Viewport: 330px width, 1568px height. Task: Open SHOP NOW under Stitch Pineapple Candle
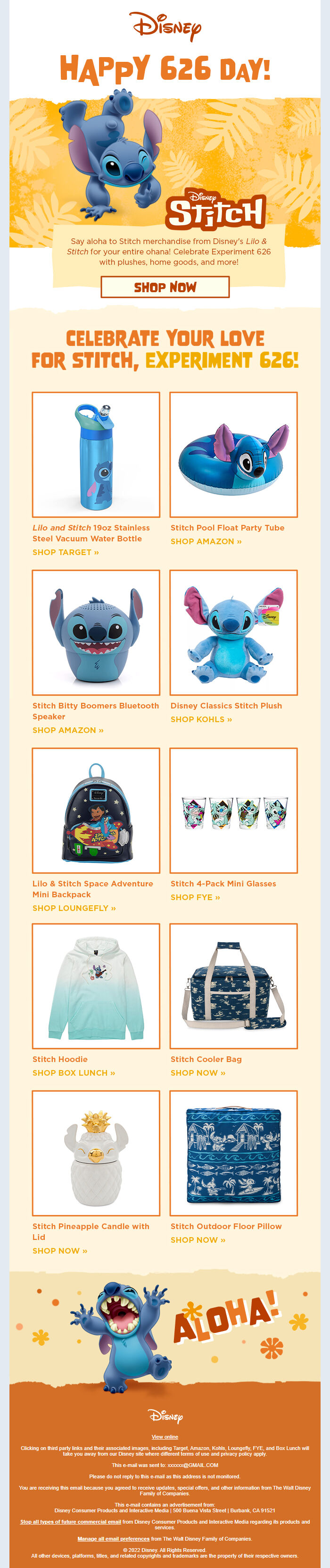(59, 1250)
